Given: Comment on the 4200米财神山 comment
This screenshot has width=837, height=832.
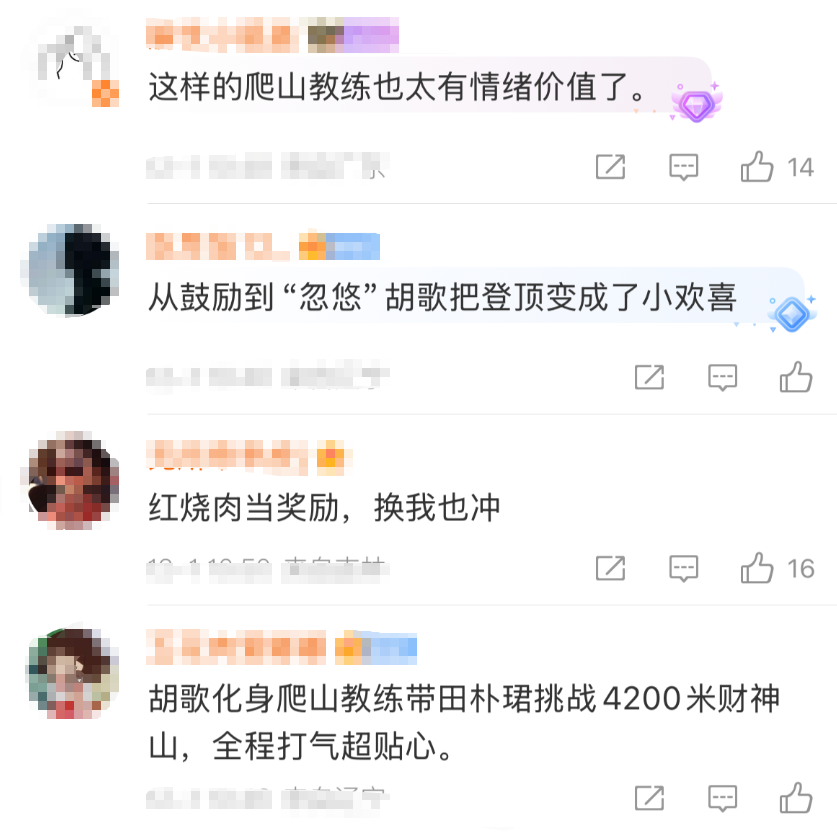Looking at the screenshot, I should click(x=722, y=798).
